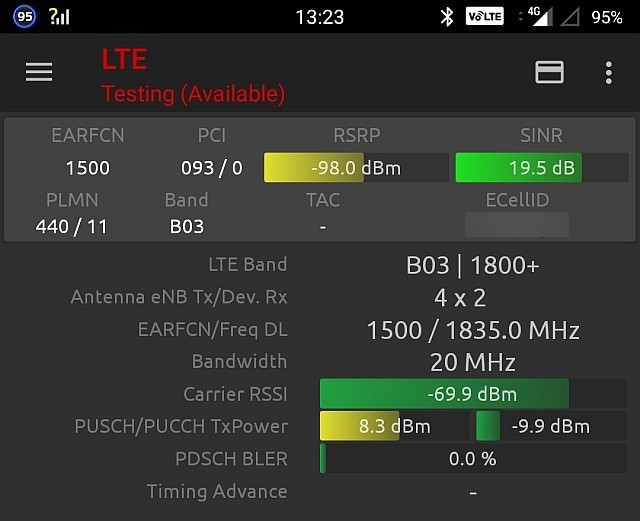Viewport: 640px width, 521px height.
Task: Open the hamburger navigation drawer
Action: 39,72
